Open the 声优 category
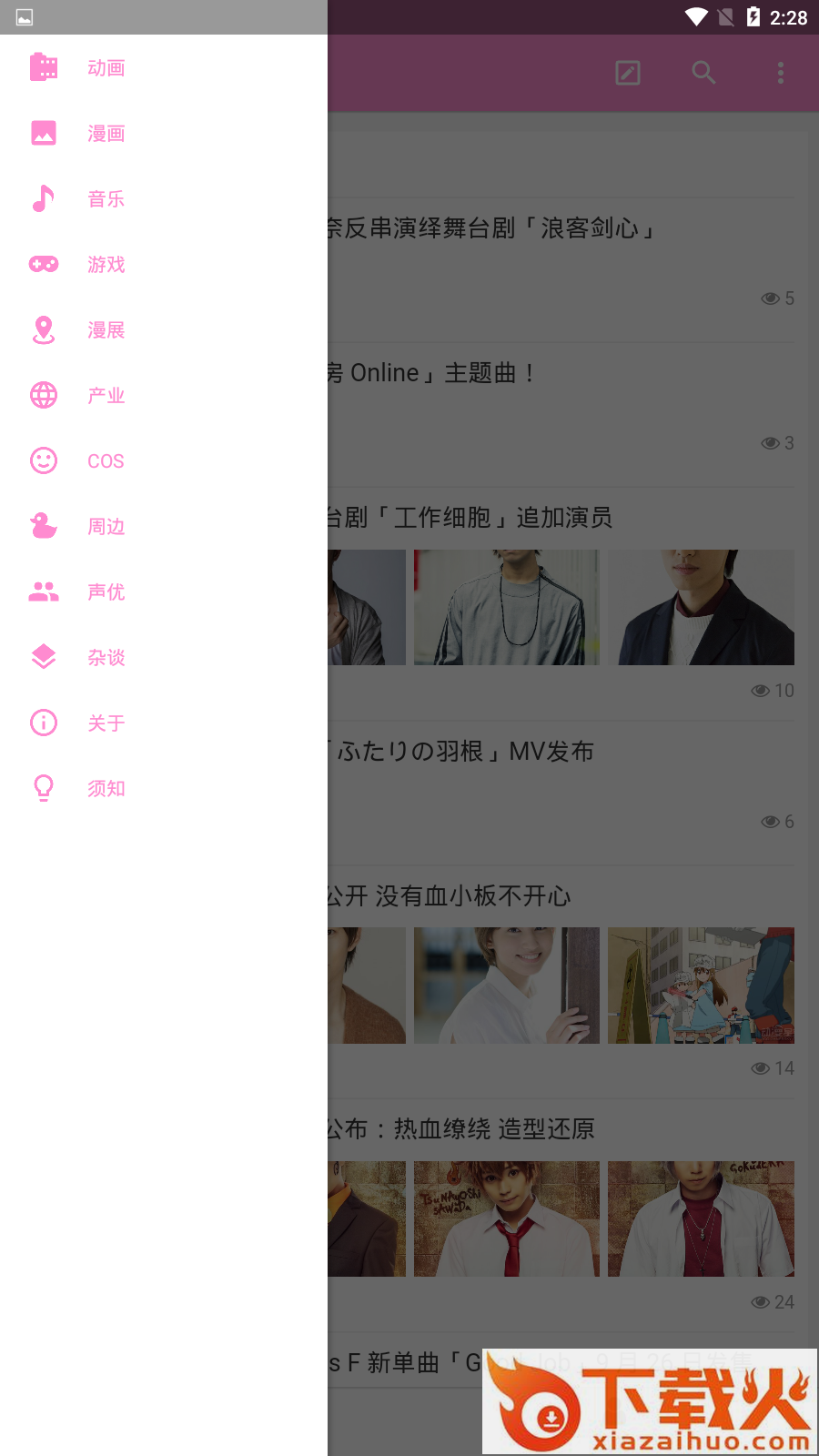The height and width of the screenshot is (1456, 819). pyautogui.click(x=106, y=592)
